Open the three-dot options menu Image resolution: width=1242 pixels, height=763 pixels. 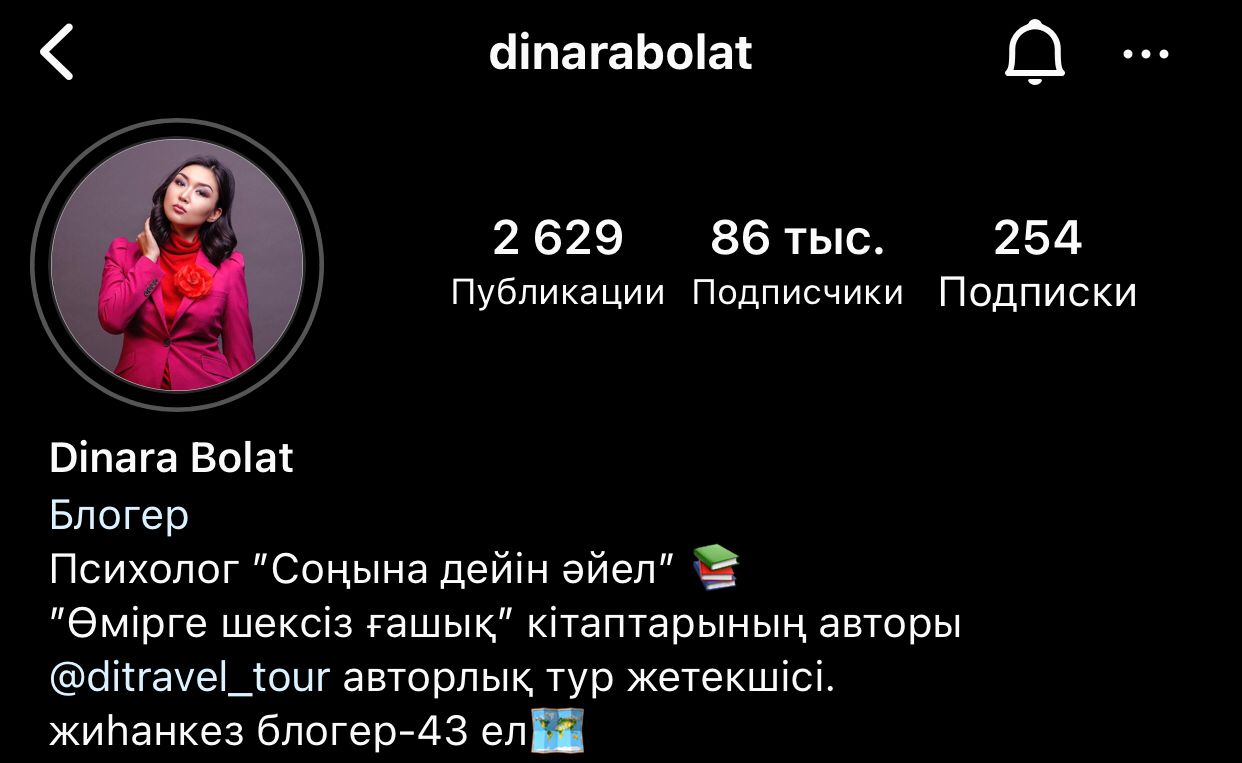1146,54
